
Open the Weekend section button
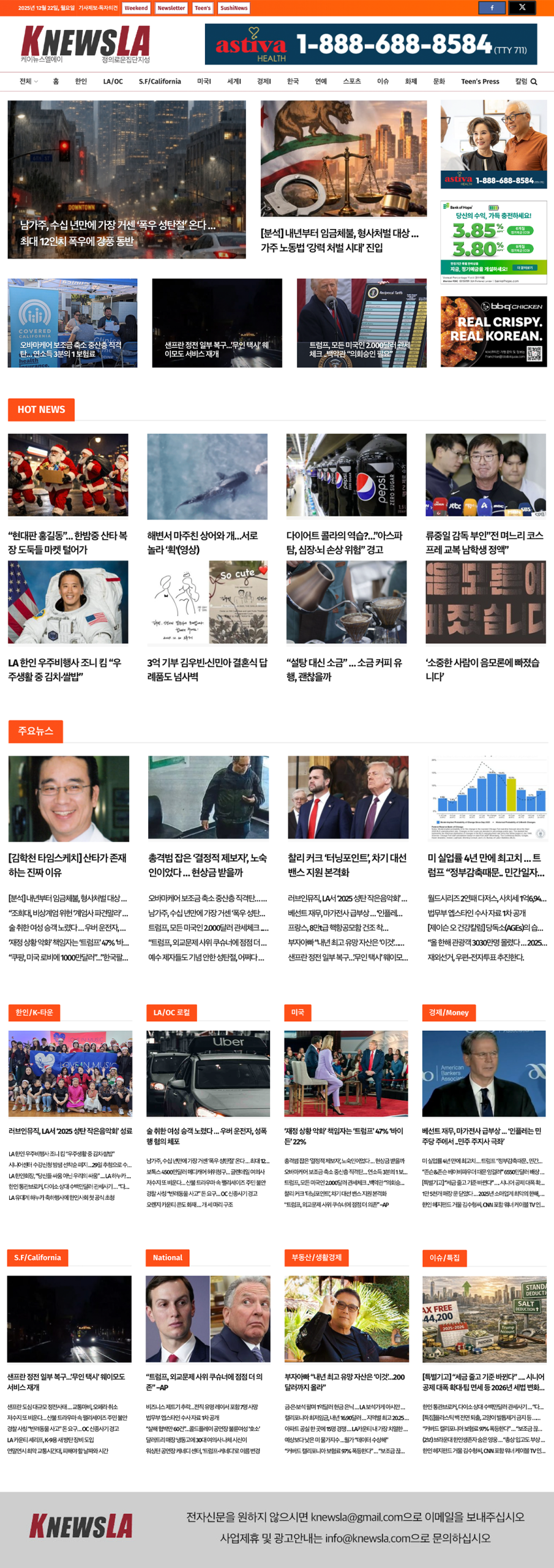coord(136,8)
